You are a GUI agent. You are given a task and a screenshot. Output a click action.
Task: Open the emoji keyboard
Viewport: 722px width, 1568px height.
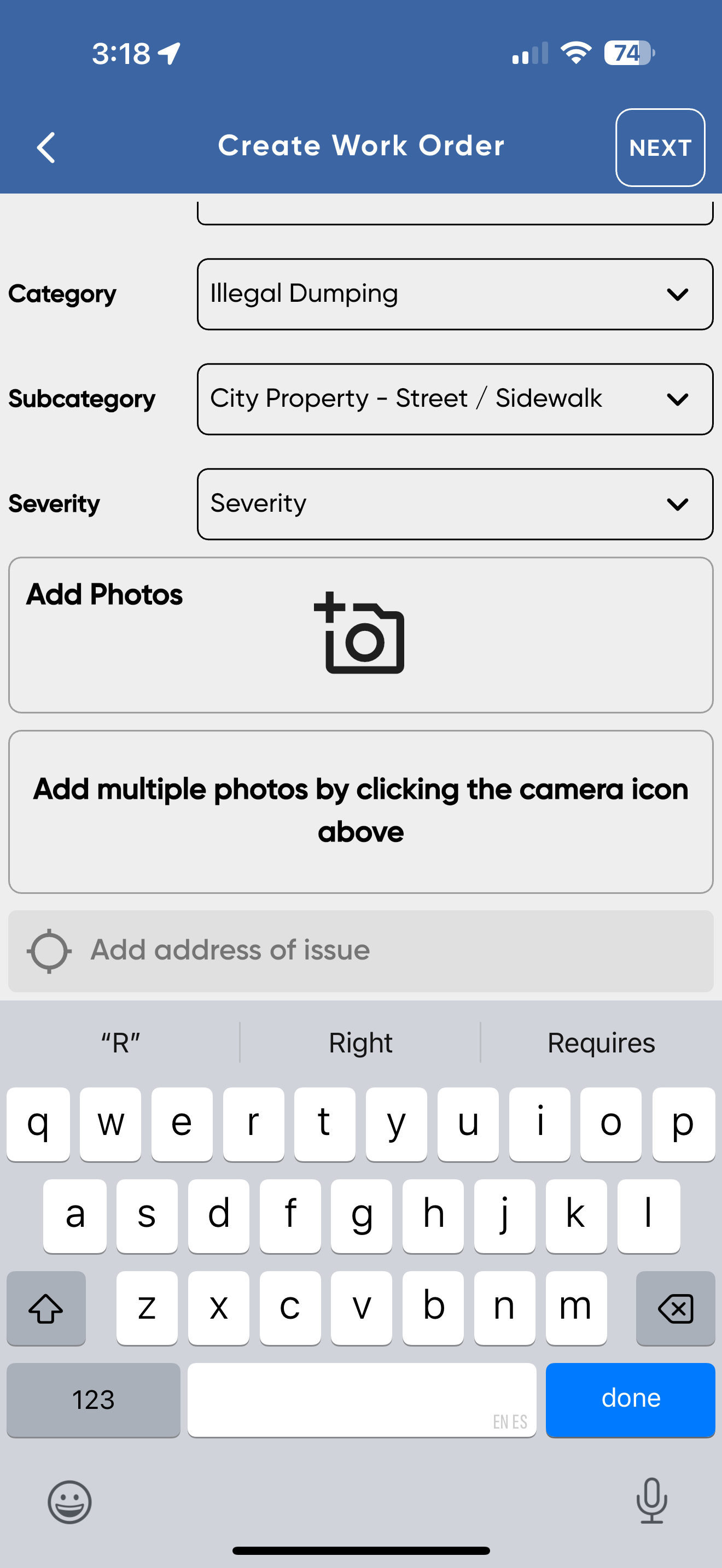pos(69,1502)
